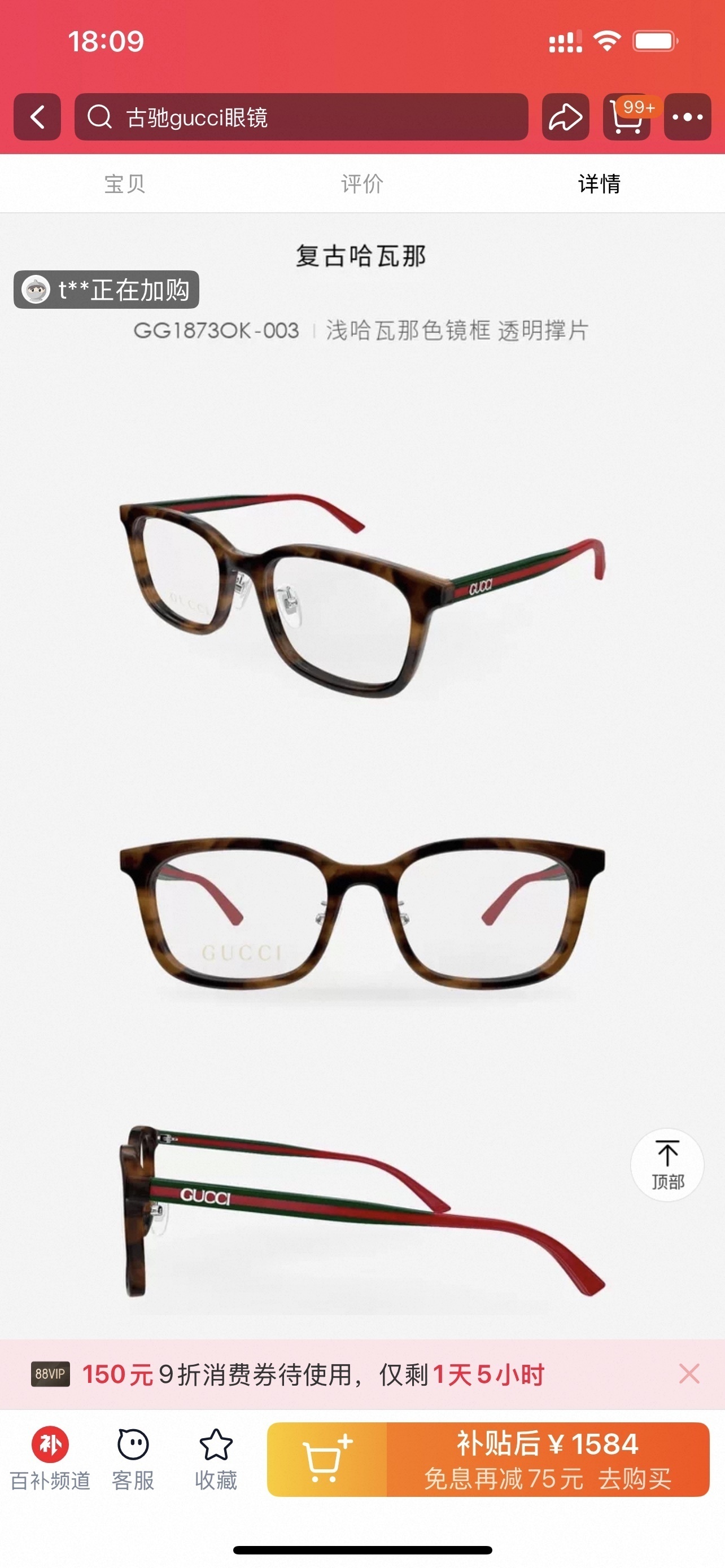725x1568 pixels.
Task: Jump to top with 顶部 button
Action: tap(667, 1164)
